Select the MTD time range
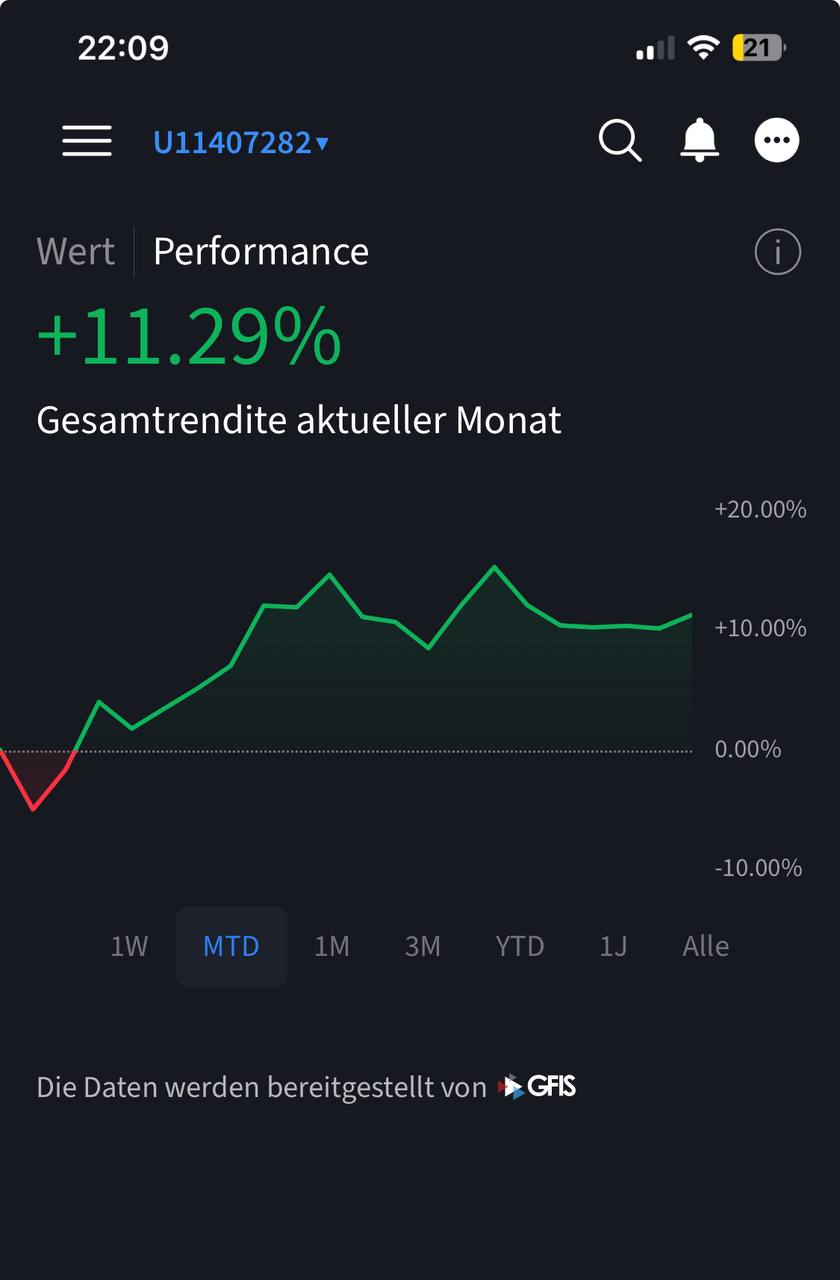 231,946
